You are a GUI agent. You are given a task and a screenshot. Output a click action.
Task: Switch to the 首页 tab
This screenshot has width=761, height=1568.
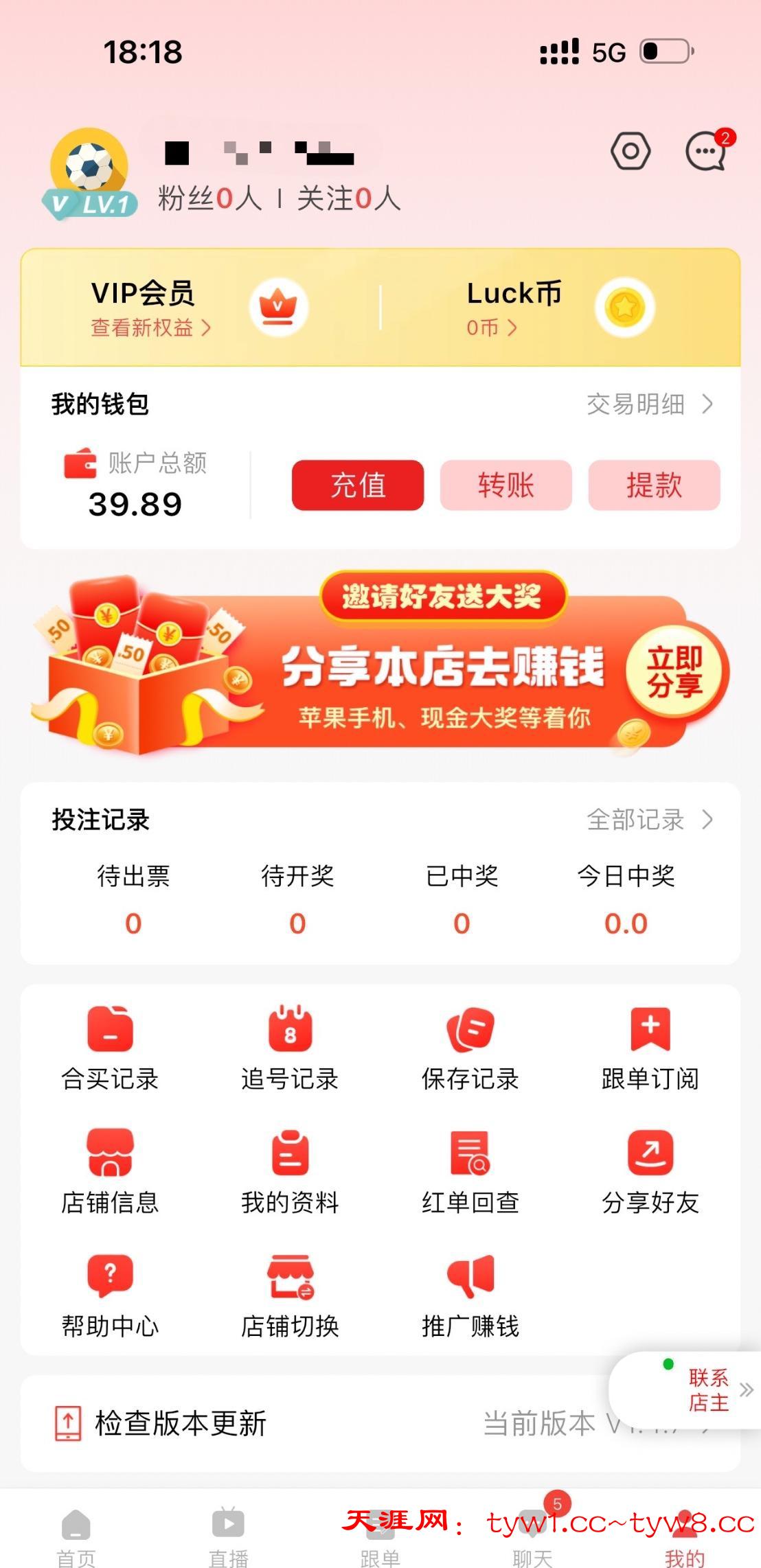point(76,1534)
